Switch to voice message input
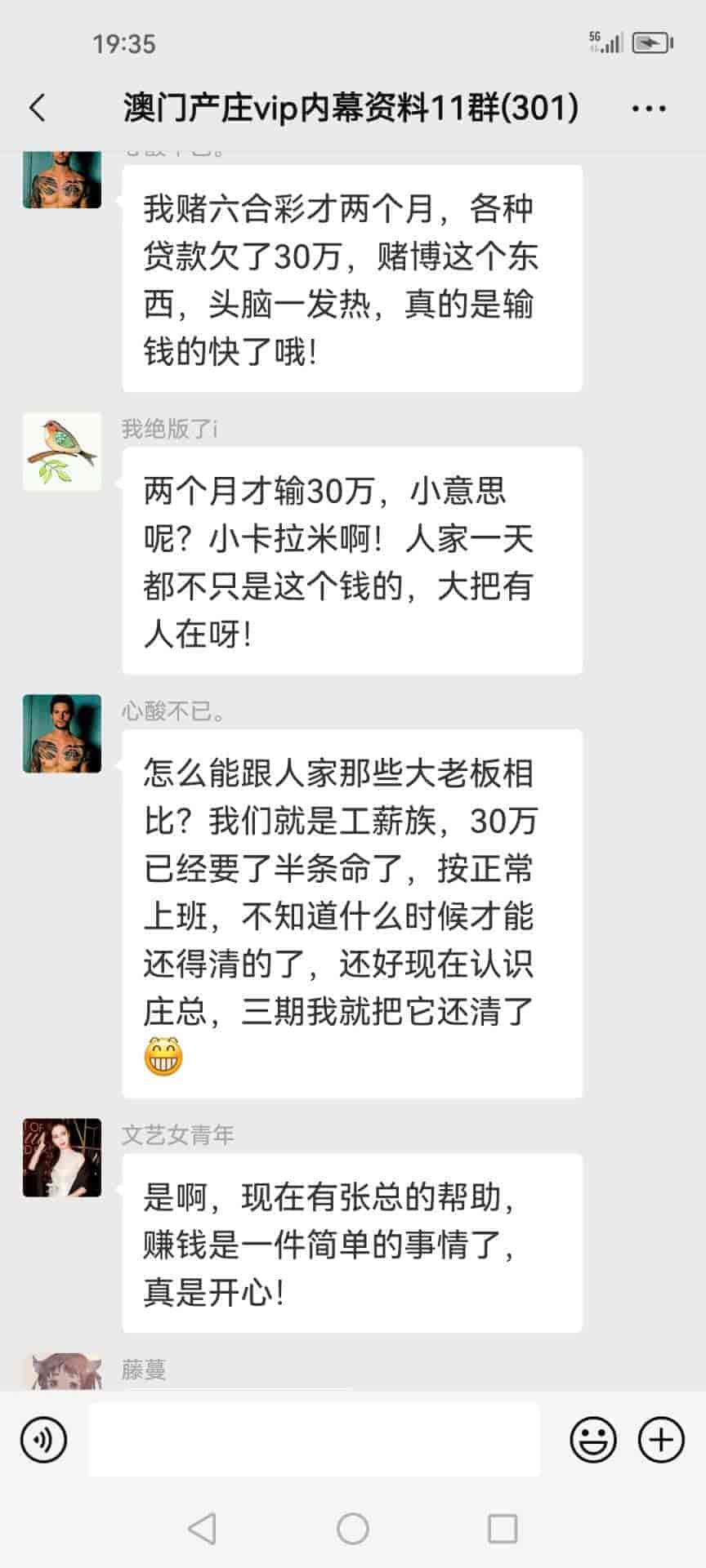The image size is (706, 1568). (x=43, y=1439)
